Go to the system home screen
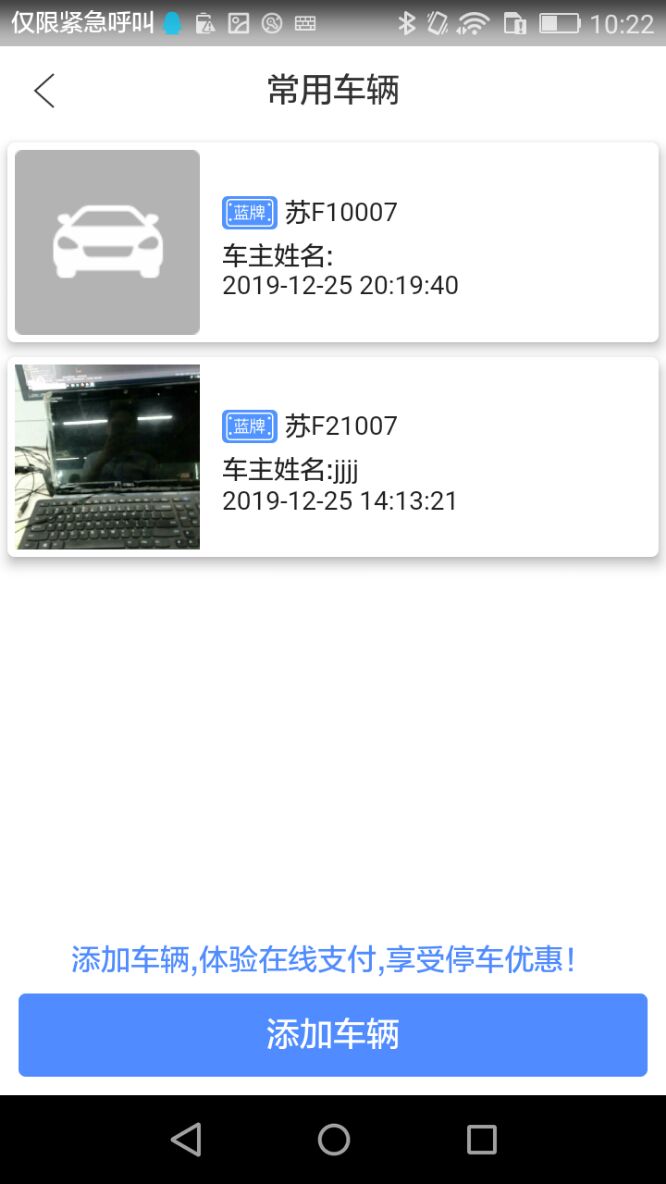 point(333,1139)
